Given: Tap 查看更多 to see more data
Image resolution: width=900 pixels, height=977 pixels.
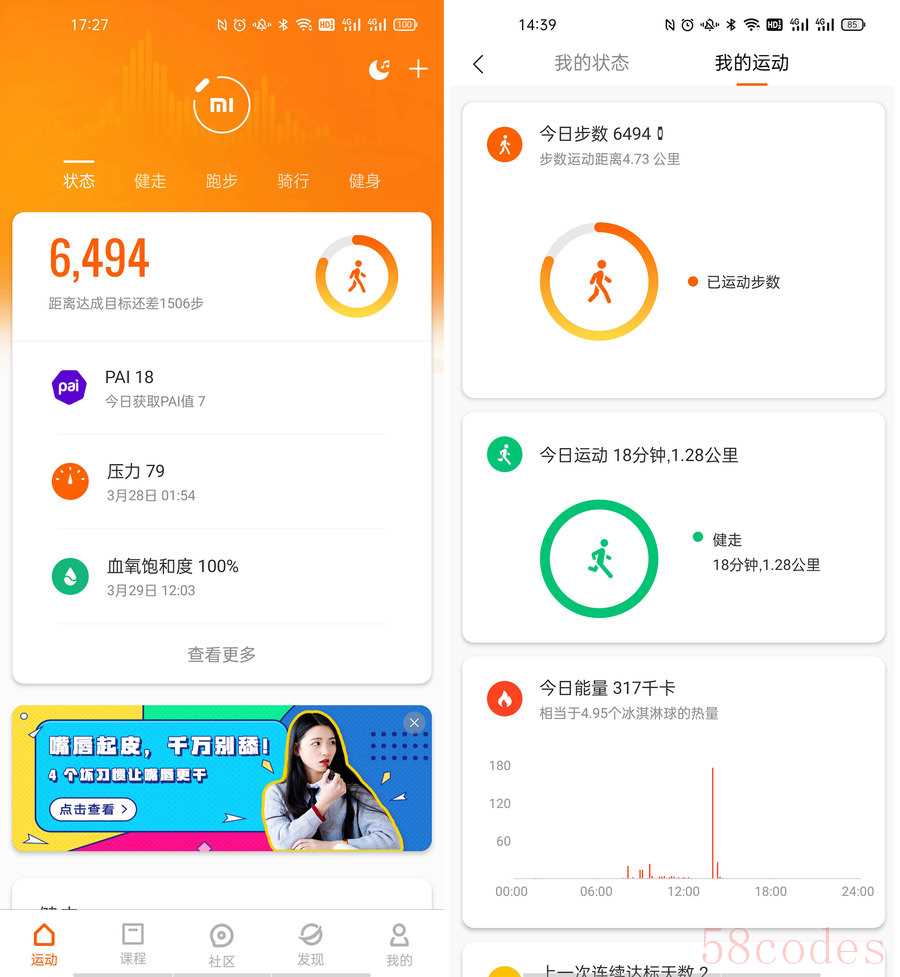Looking at the screenshot, I should point(222,654).
